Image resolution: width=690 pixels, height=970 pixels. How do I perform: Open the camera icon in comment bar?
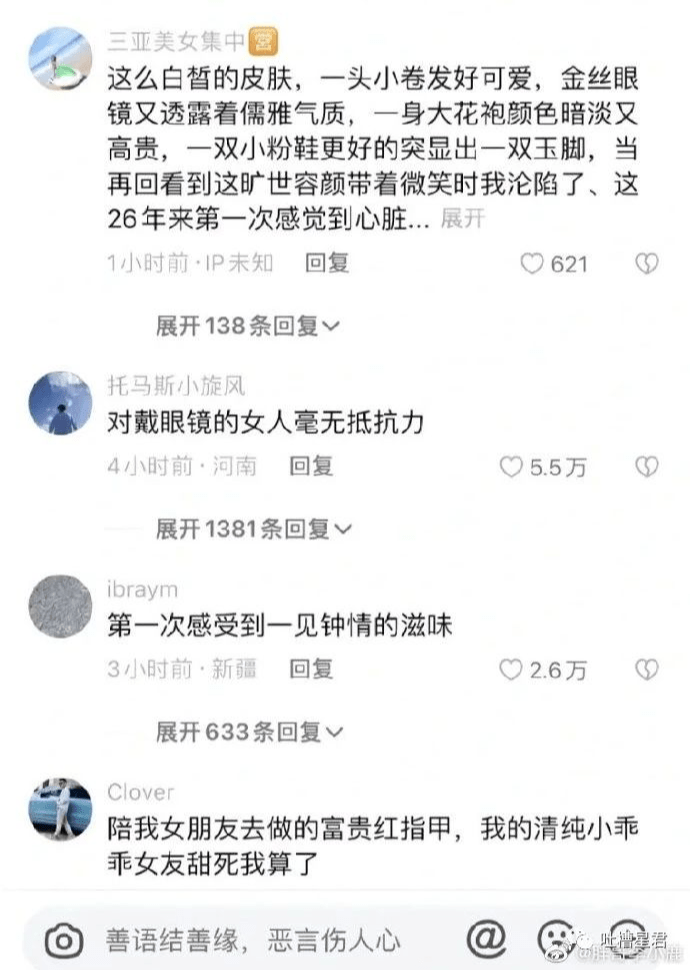click(64, 939)
